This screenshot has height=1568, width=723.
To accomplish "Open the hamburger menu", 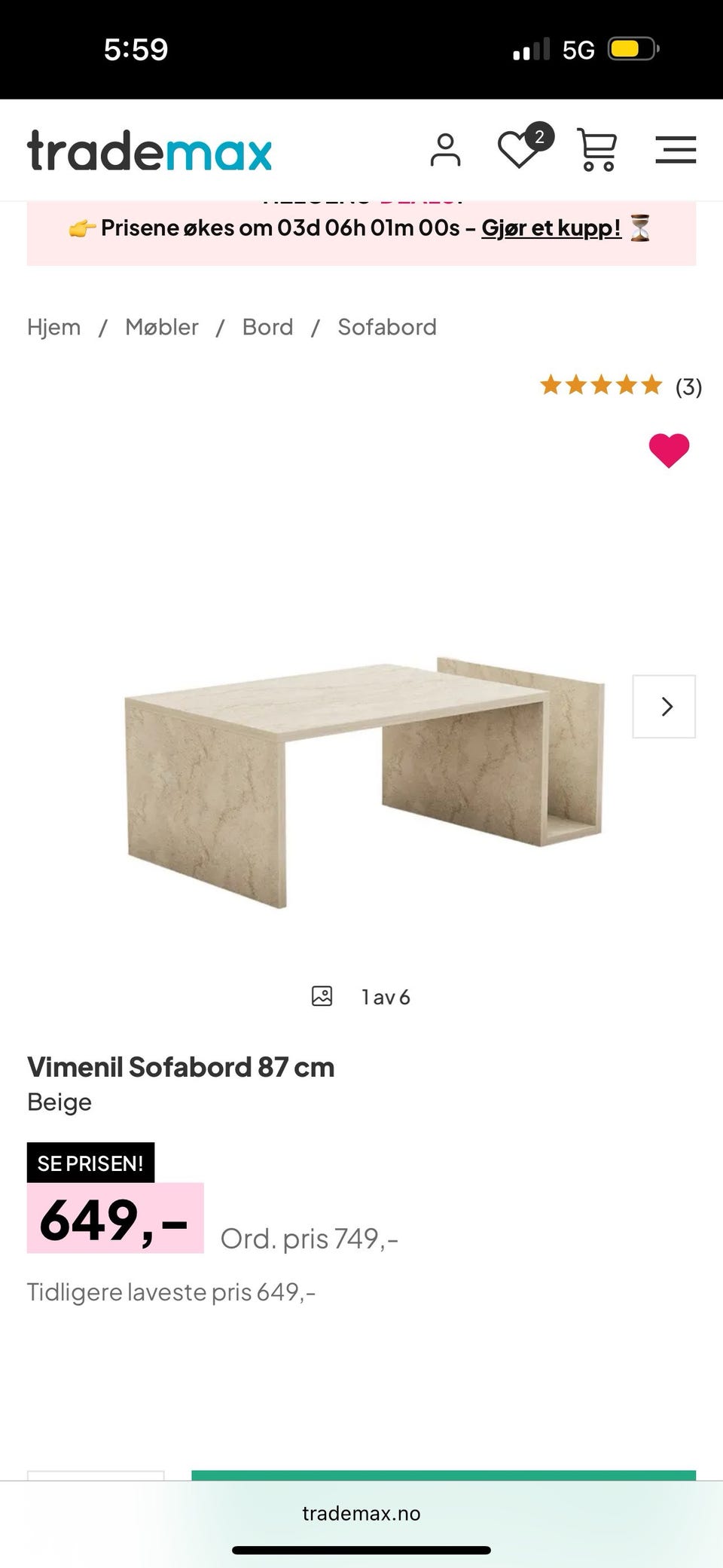I will pyautogui.click(x=675, y=151).
